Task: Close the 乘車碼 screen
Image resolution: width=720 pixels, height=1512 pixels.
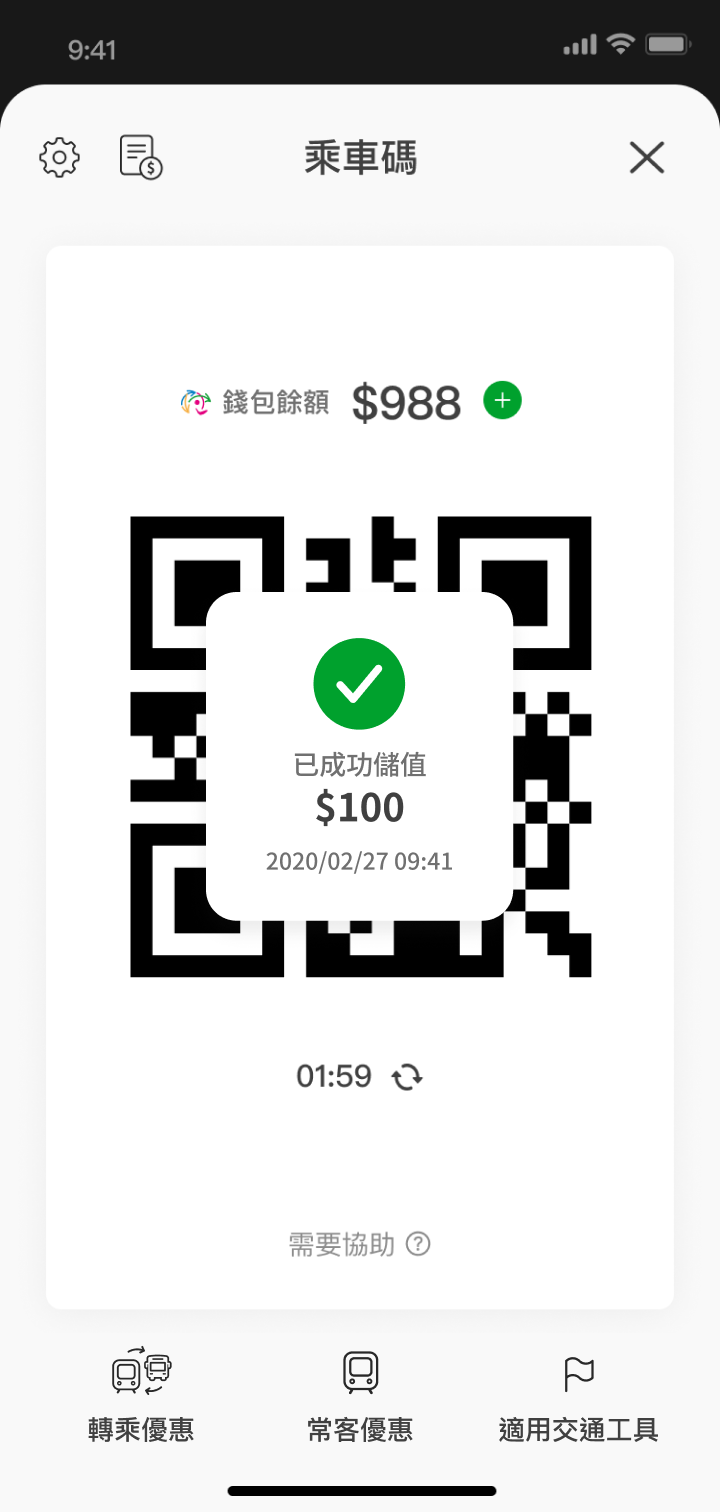Action: [x=647, y=158]
